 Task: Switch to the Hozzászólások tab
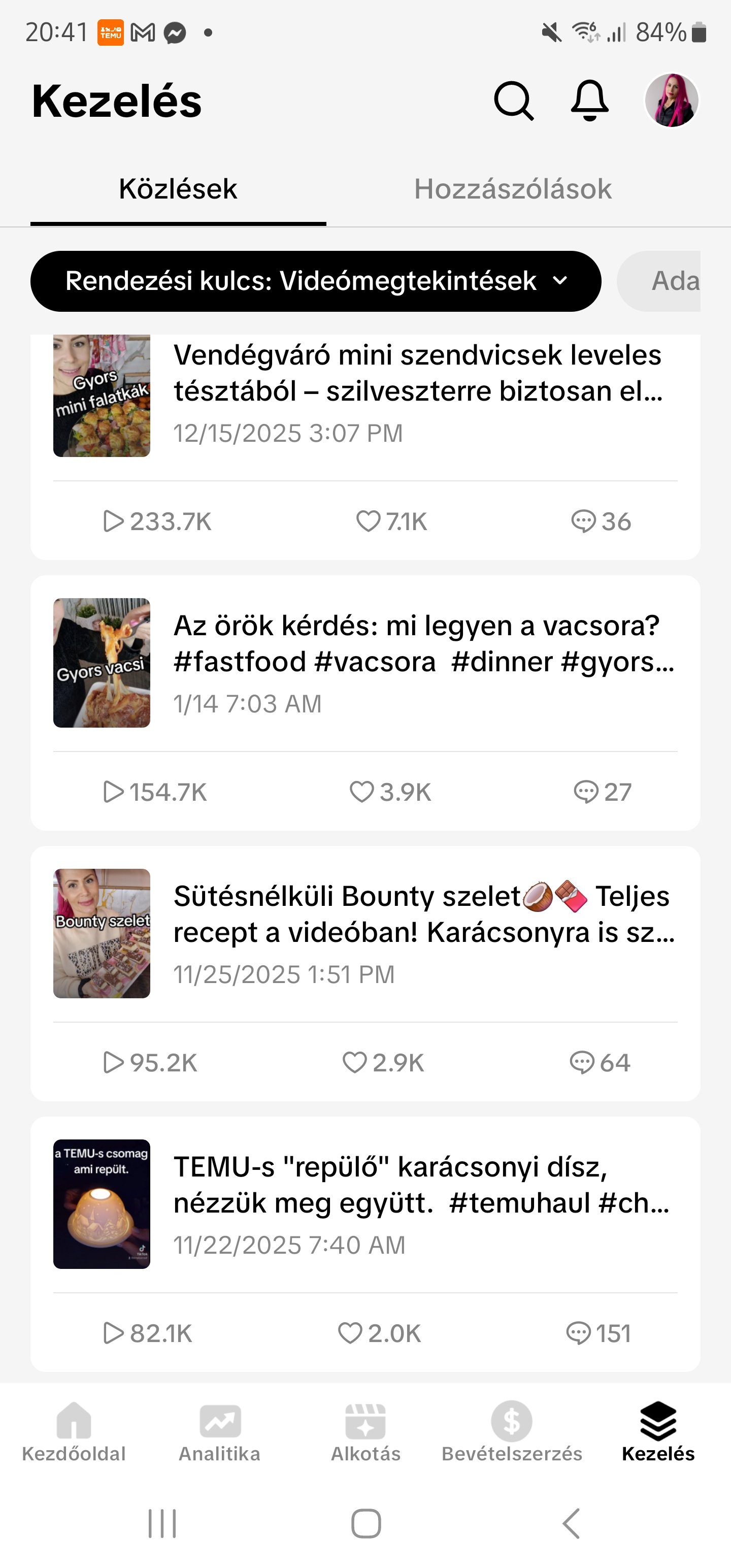click(513, 189)
